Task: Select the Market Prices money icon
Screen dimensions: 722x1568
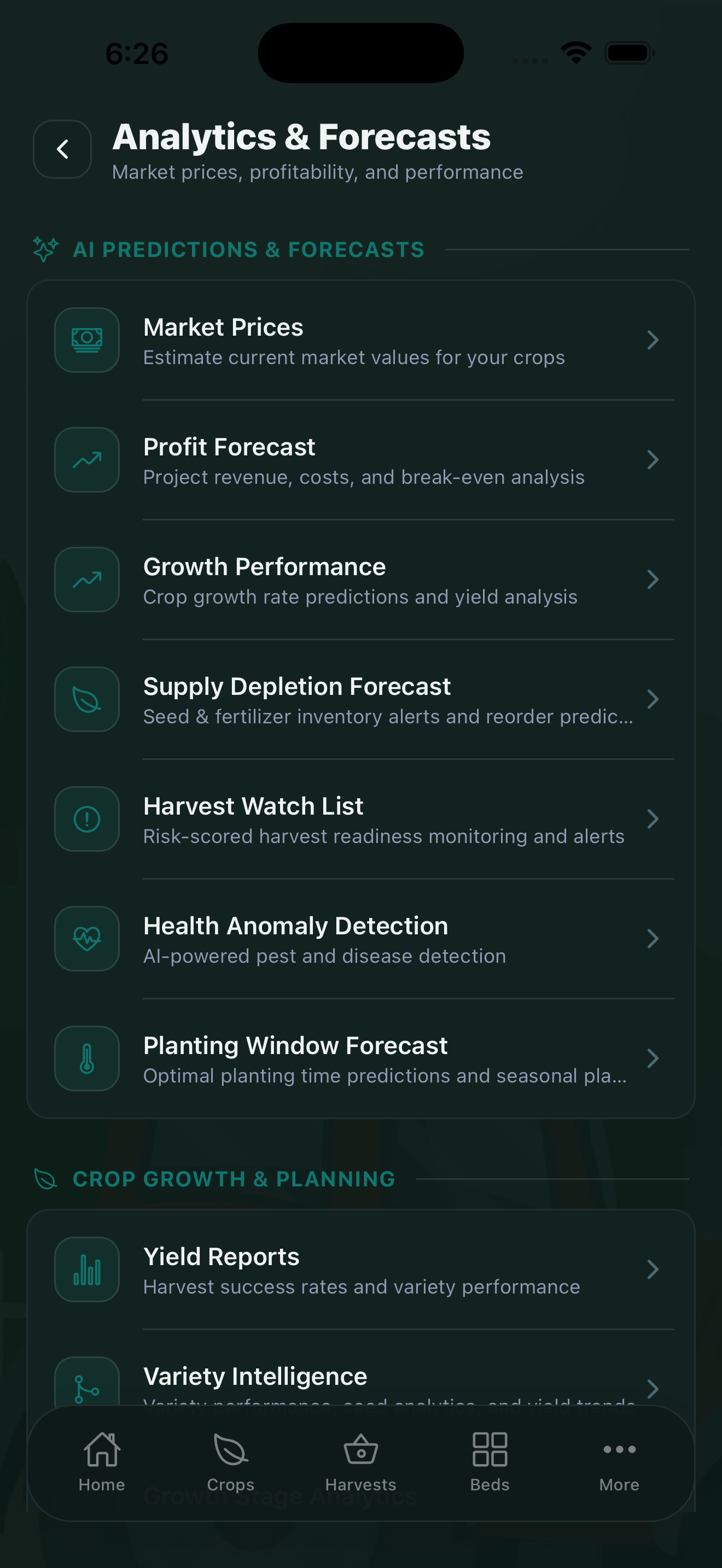Action: tap(86, 340)
